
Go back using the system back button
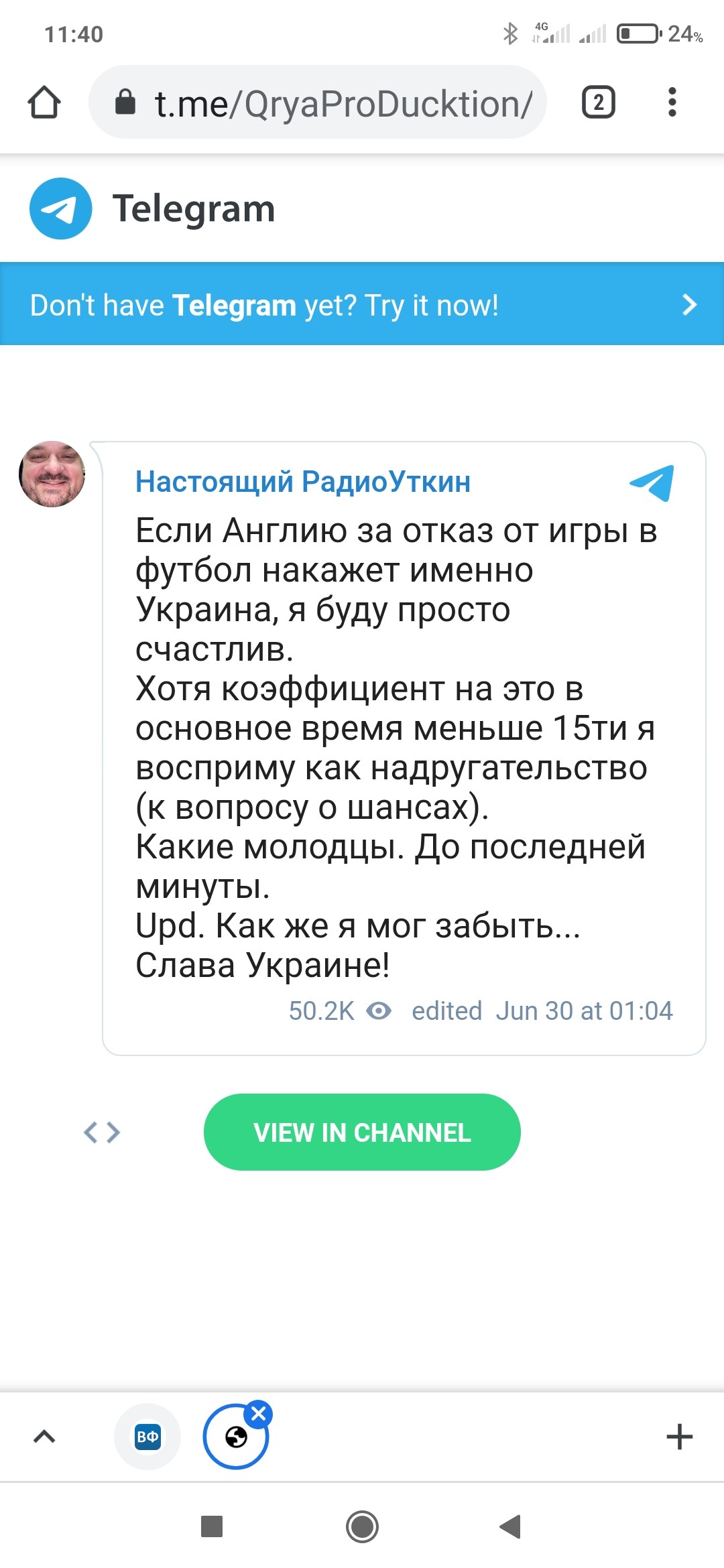coord(511,1527)
